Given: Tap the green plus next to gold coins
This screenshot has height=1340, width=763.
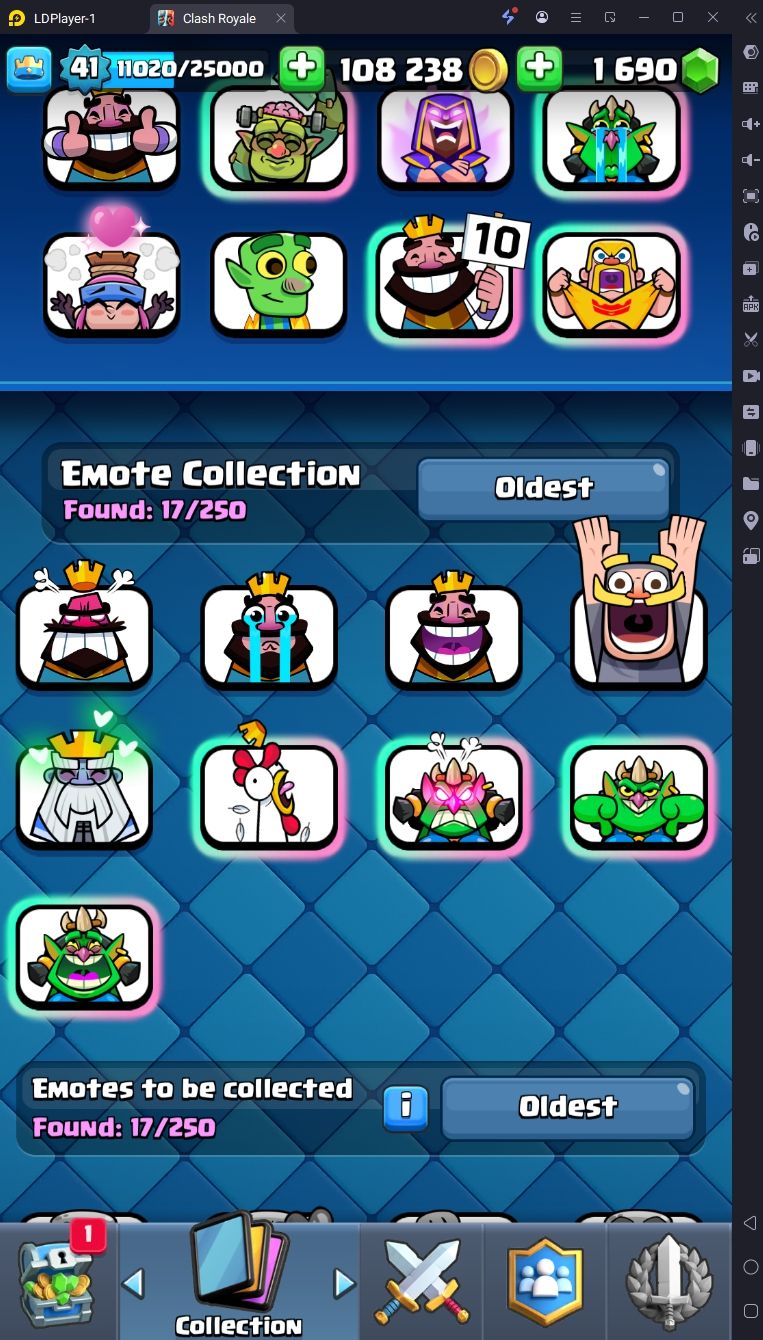Looking at the screenshot, I should (539, 68).
